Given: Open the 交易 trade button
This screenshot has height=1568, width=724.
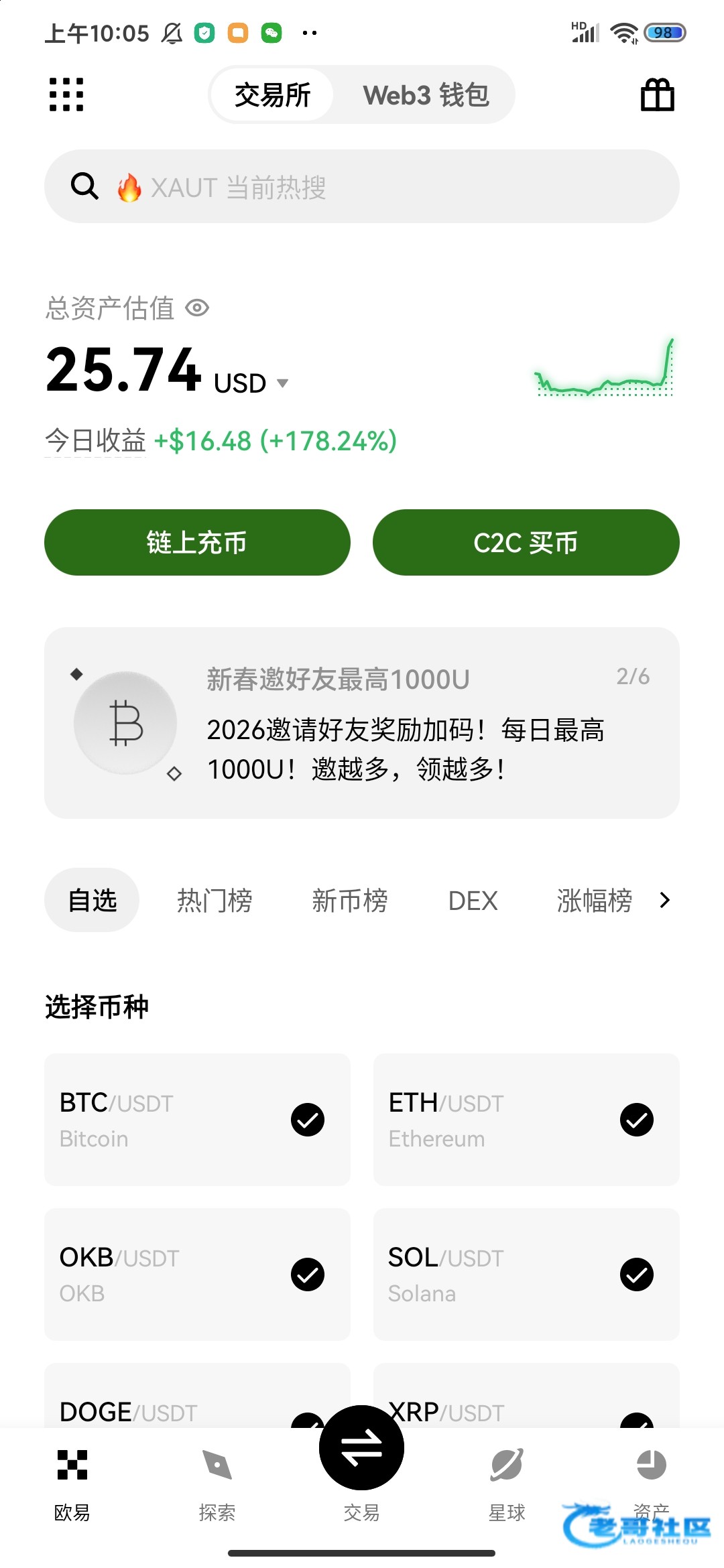Looking at the screenshot, I should 361,1449.
